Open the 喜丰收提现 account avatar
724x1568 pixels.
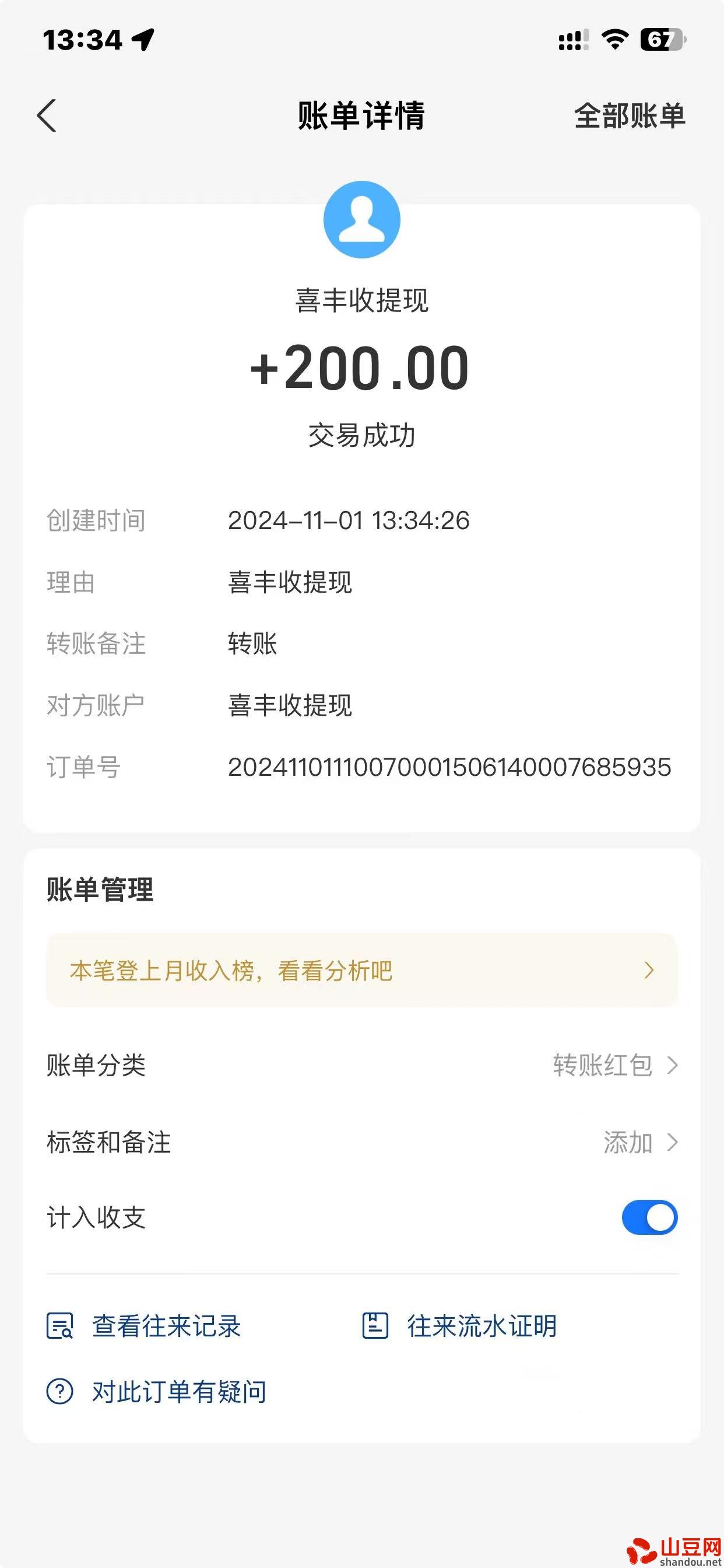[x=361, y=219]
